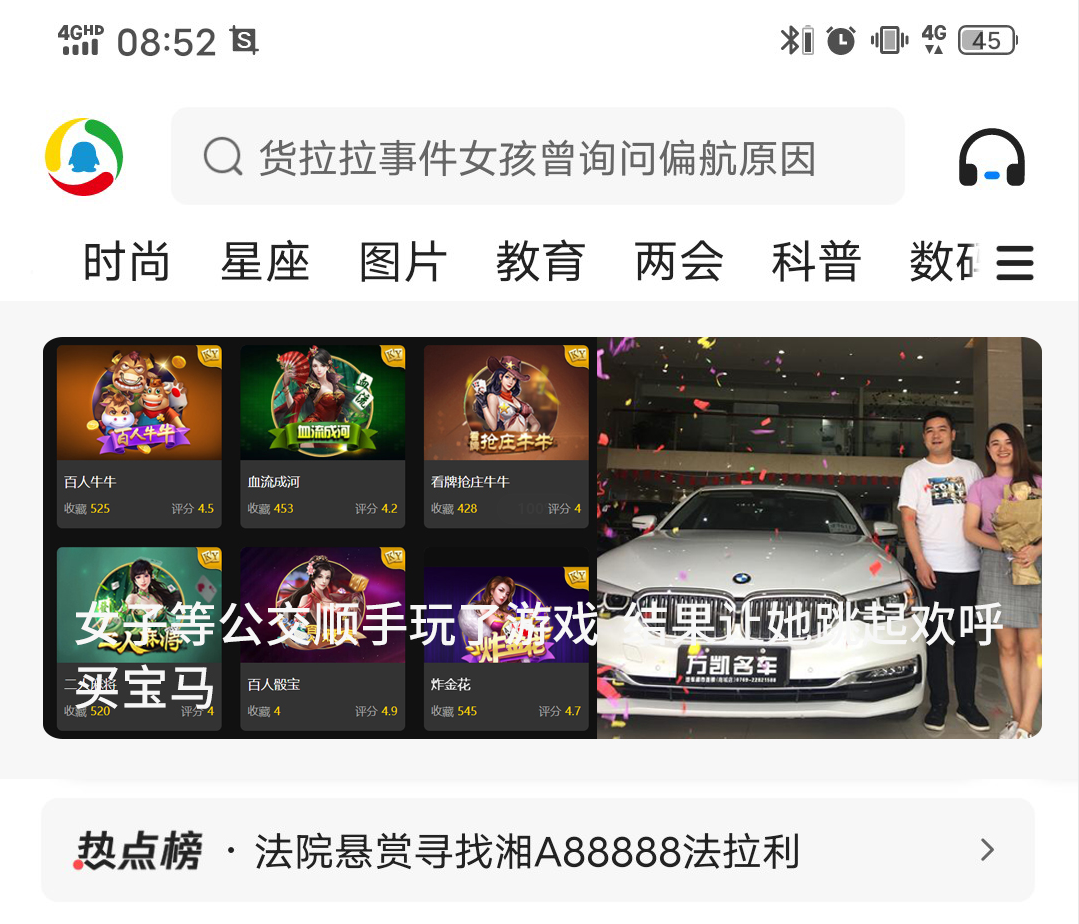Open the channel list hamburger menu
The width and height of the screenshot is (1079, 924).
point(1014,262)
